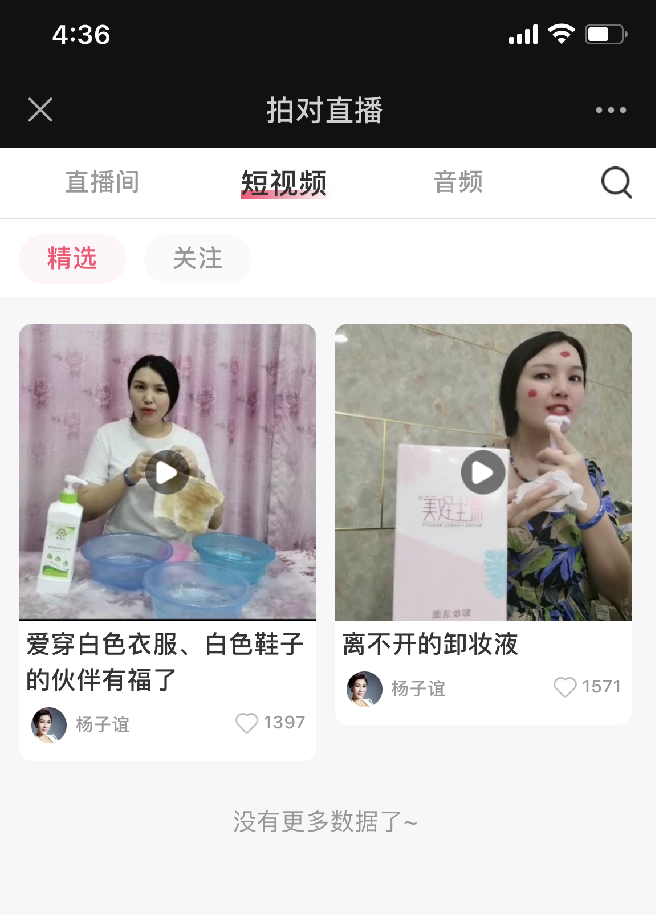Open the search magnifier icon
This screenshot has height=915, width=656.
[616, 182]
